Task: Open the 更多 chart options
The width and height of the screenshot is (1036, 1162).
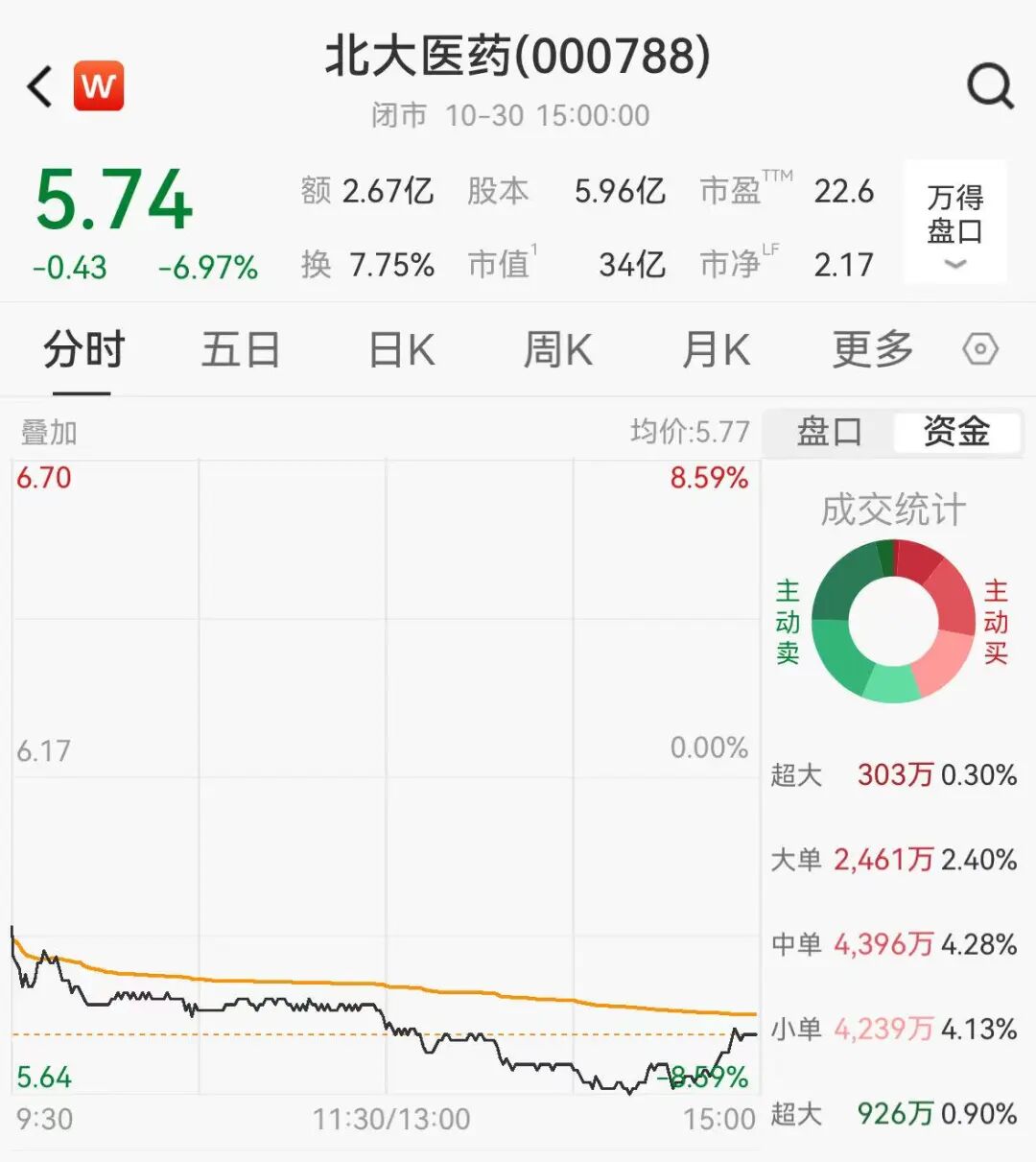Action: [872, 350]
